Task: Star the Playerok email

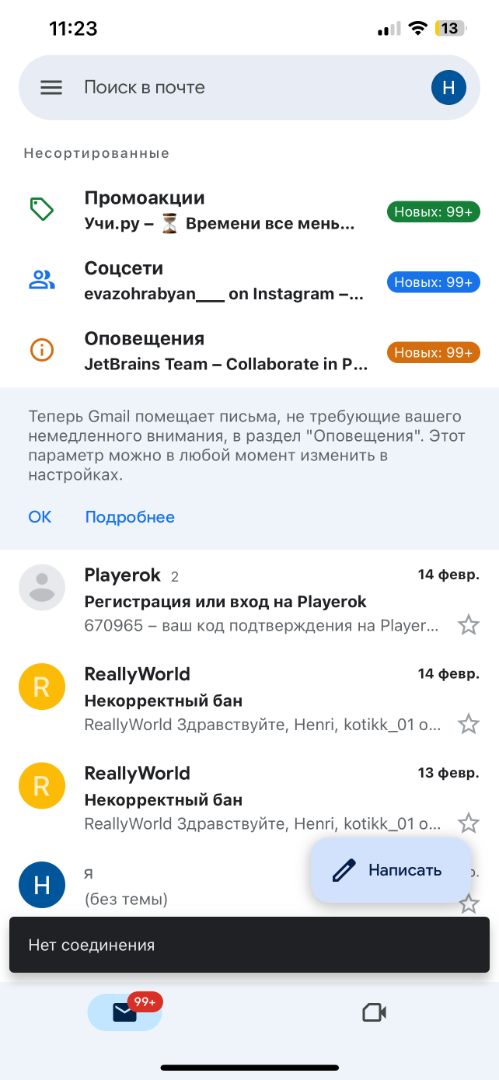Action: coord(469,625)
